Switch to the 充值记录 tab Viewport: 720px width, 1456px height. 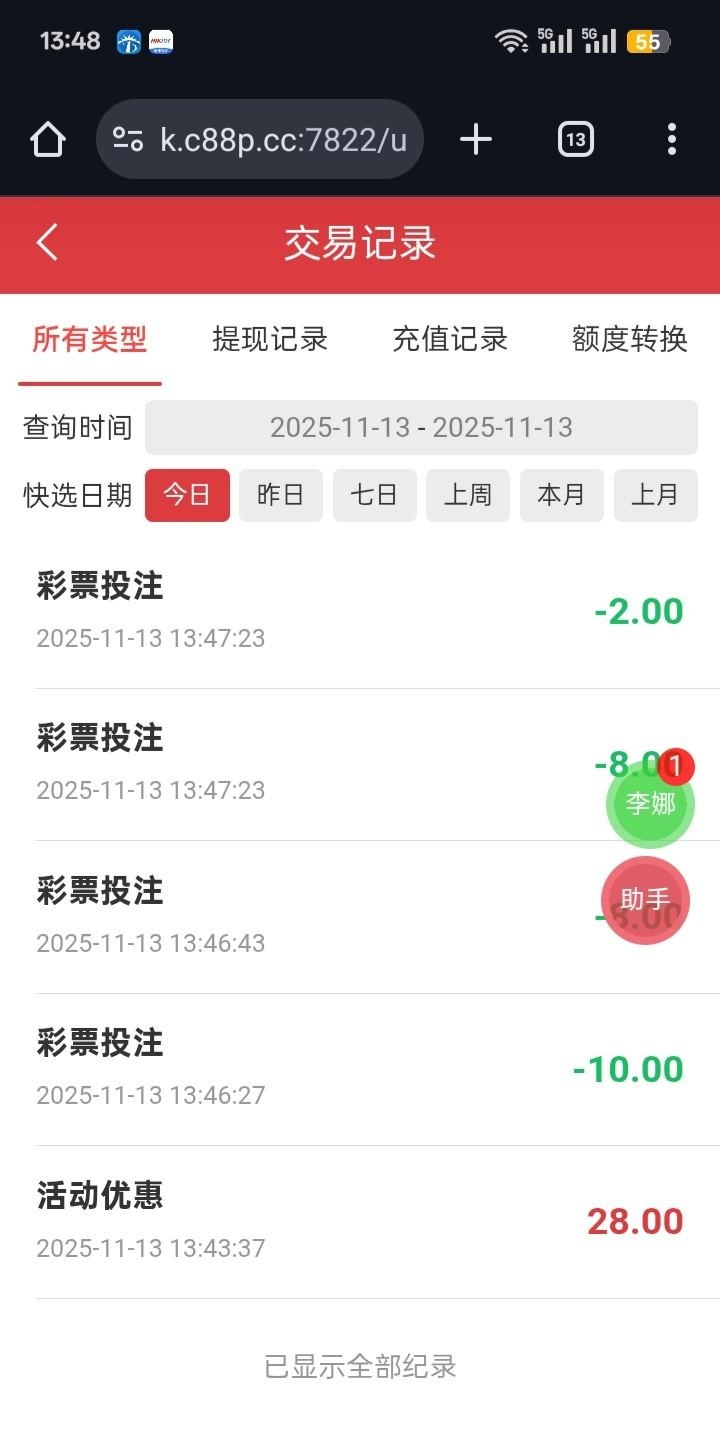[x=450, y=340]
